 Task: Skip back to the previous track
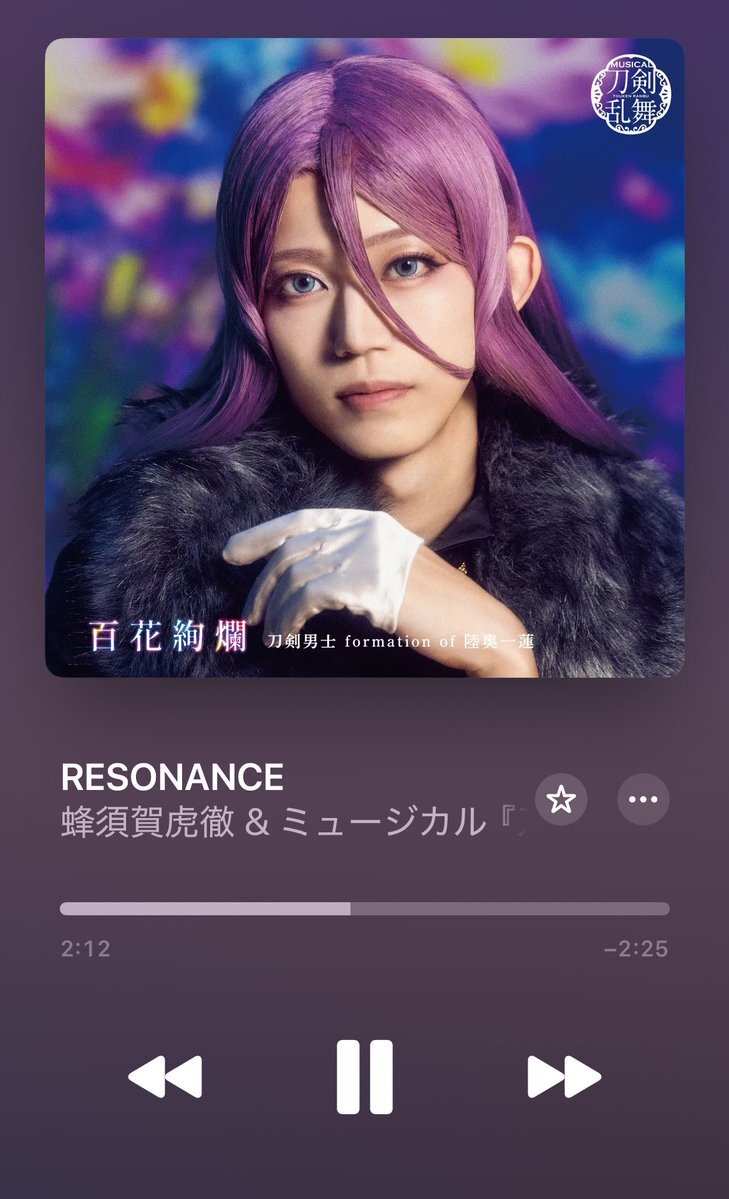tap(165, 1076)
